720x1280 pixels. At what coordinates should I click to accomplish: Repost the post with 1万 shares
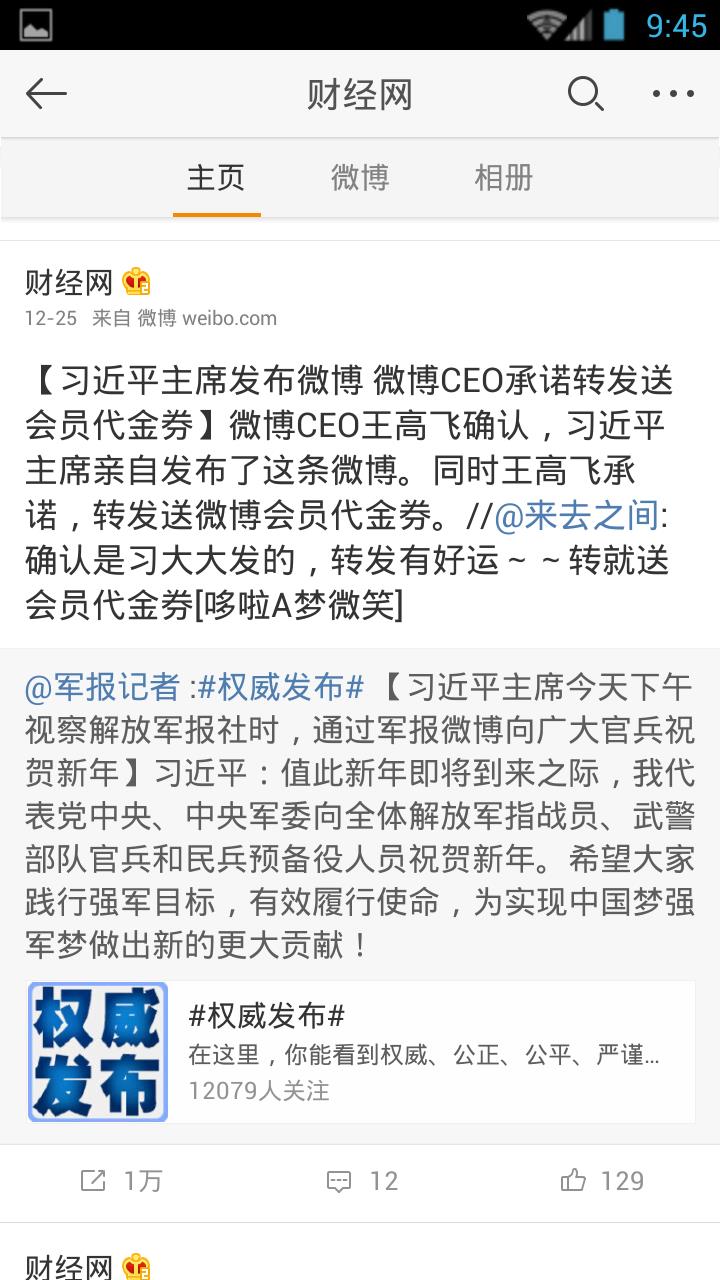tap(120, 1181)
